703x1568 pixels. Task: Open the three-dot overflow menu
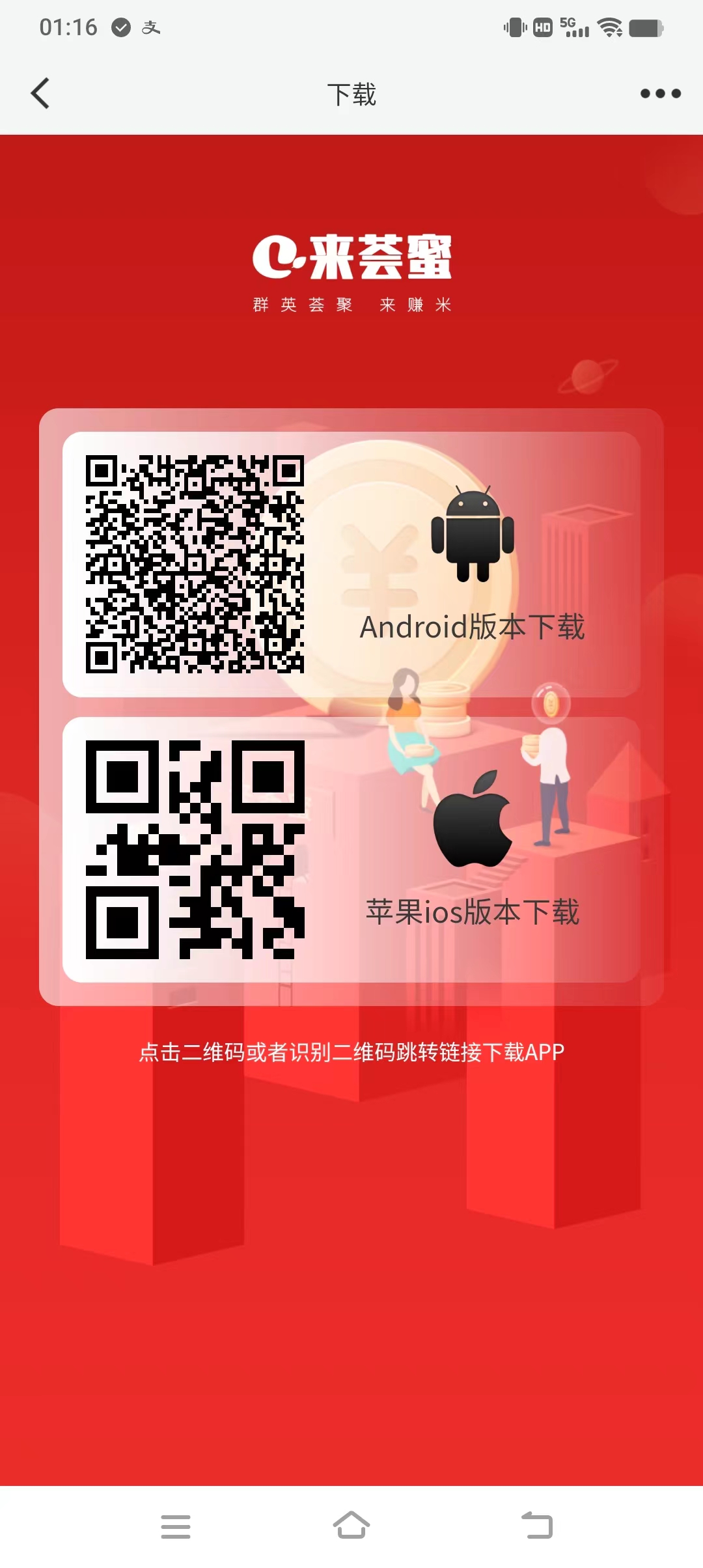pyautogui.click(x=660, y=93)
